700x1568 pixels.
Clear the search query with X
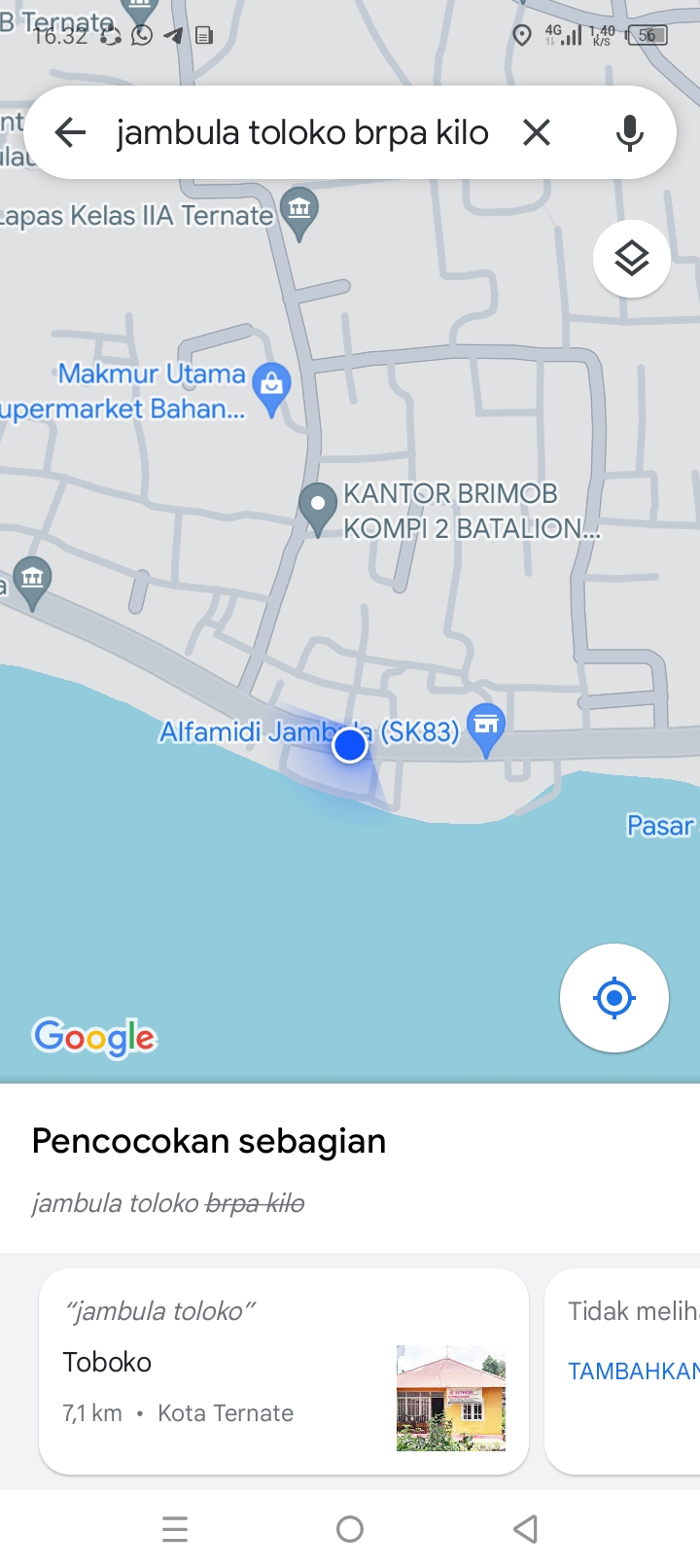[x=537, y=132]
